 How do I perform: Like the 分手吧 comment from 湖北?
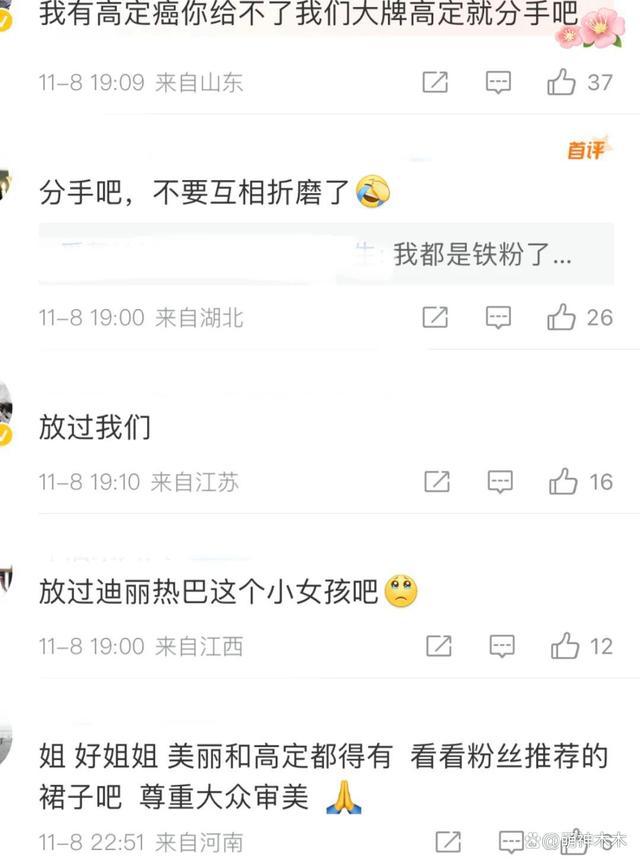[x=562, y=318]
